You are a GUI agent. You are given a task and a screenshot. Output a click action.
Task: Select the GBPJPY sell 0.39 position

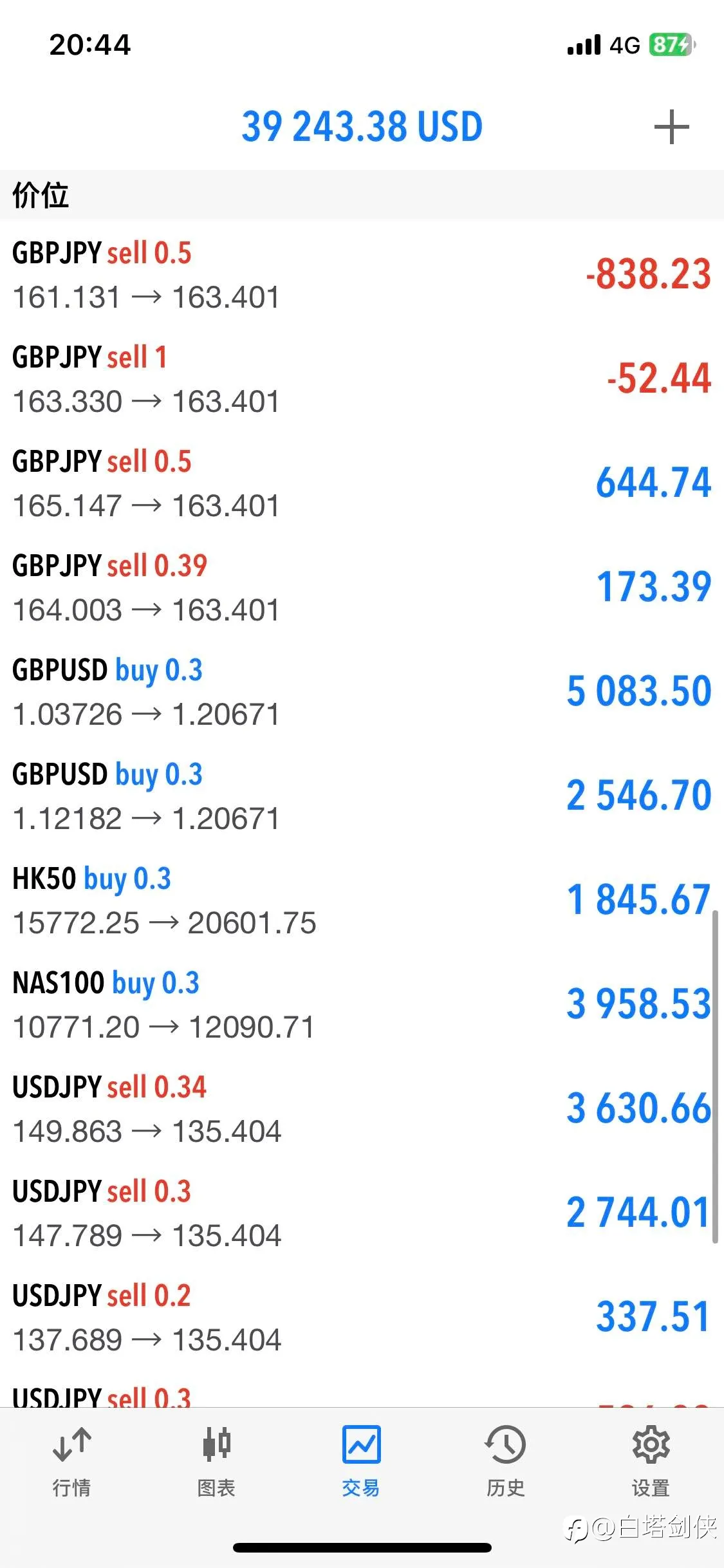pos(362,587)
